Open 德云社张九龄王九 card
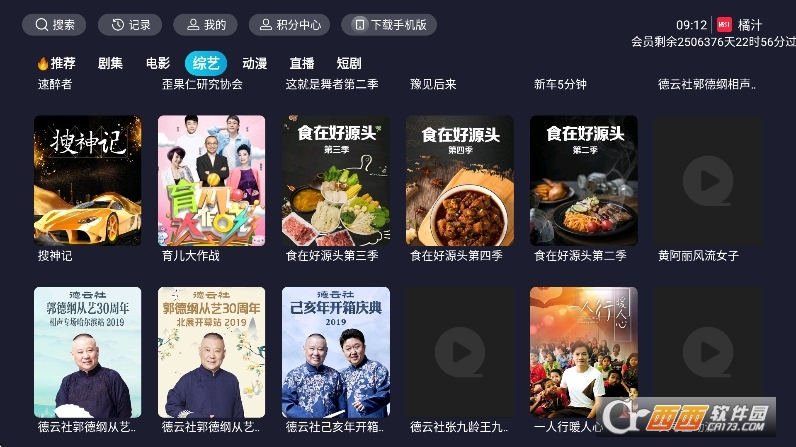Viewport: 796px width, 447px height. pyautogui.click(x=459, y=360)
